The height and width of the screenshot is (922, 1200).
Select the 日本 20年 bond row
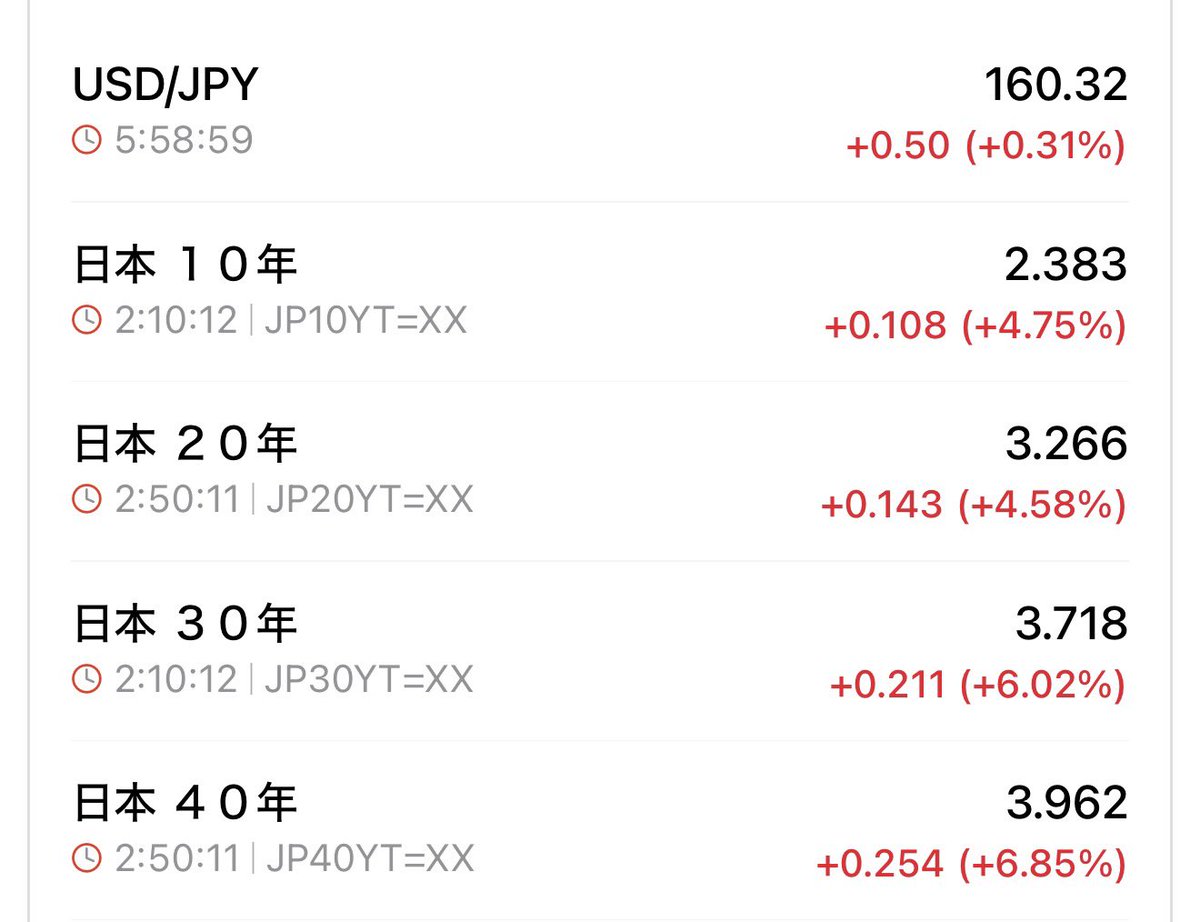tap(600, 471)
